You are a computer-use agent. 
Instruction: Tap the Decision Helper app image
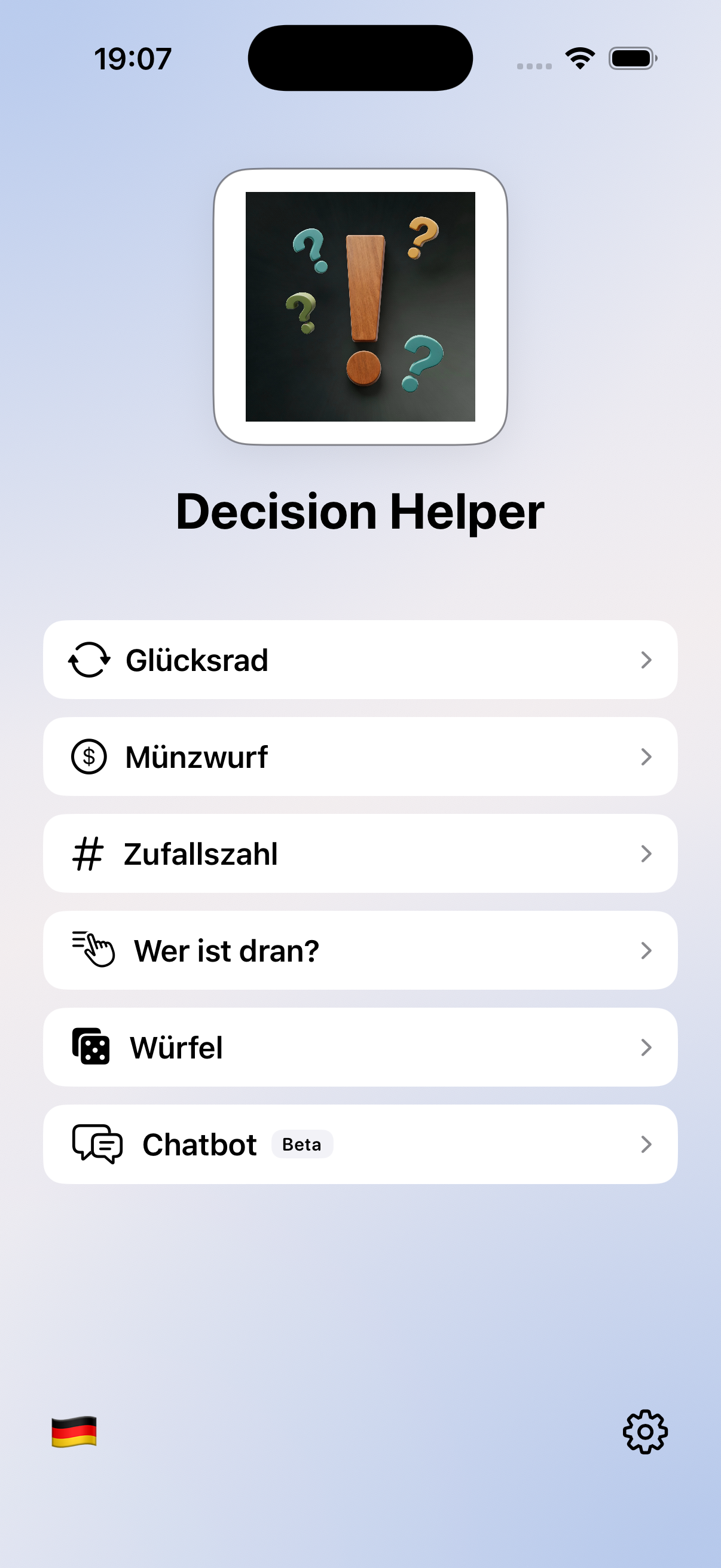[x=360, y=307]
